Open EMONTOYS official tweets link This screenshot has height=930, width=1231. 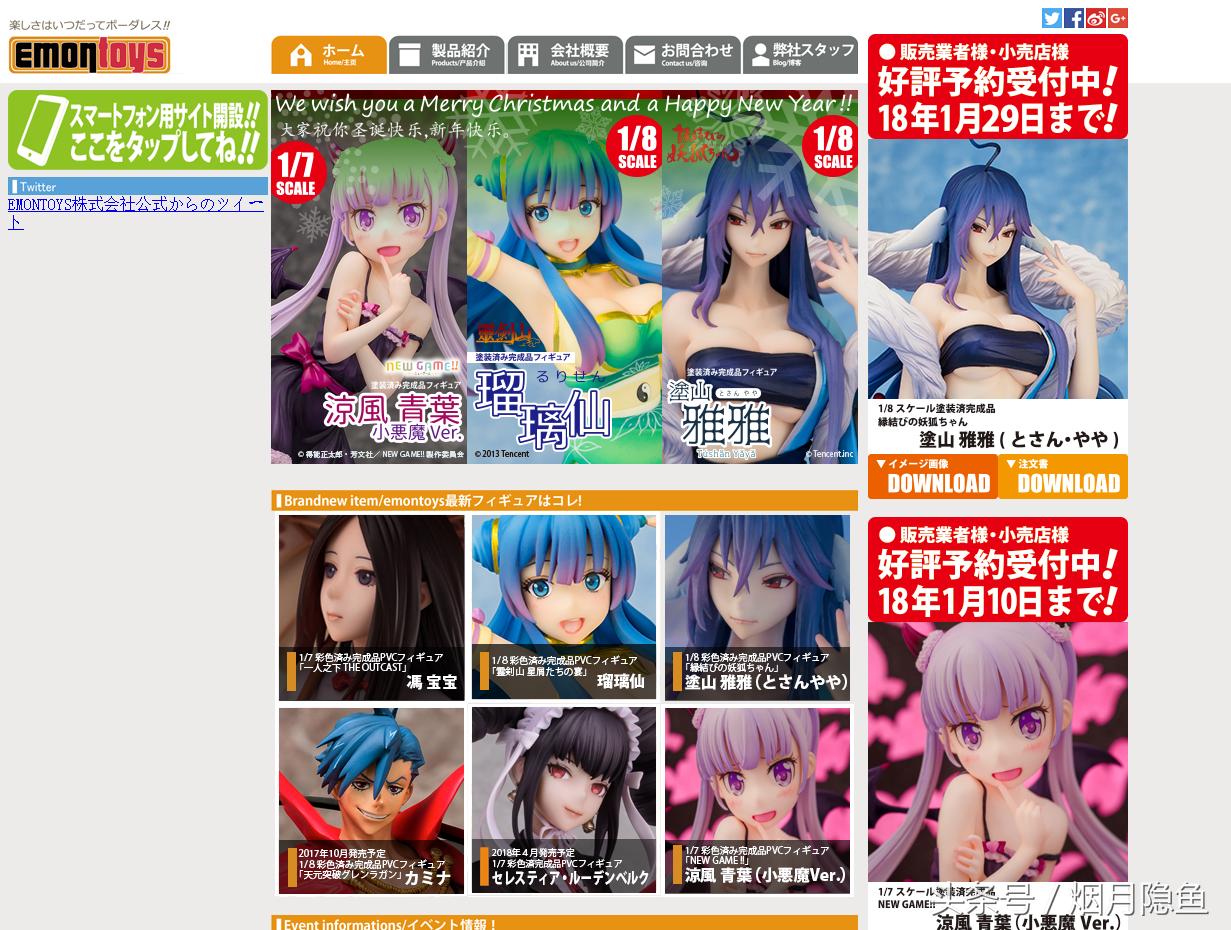(135, 213)
